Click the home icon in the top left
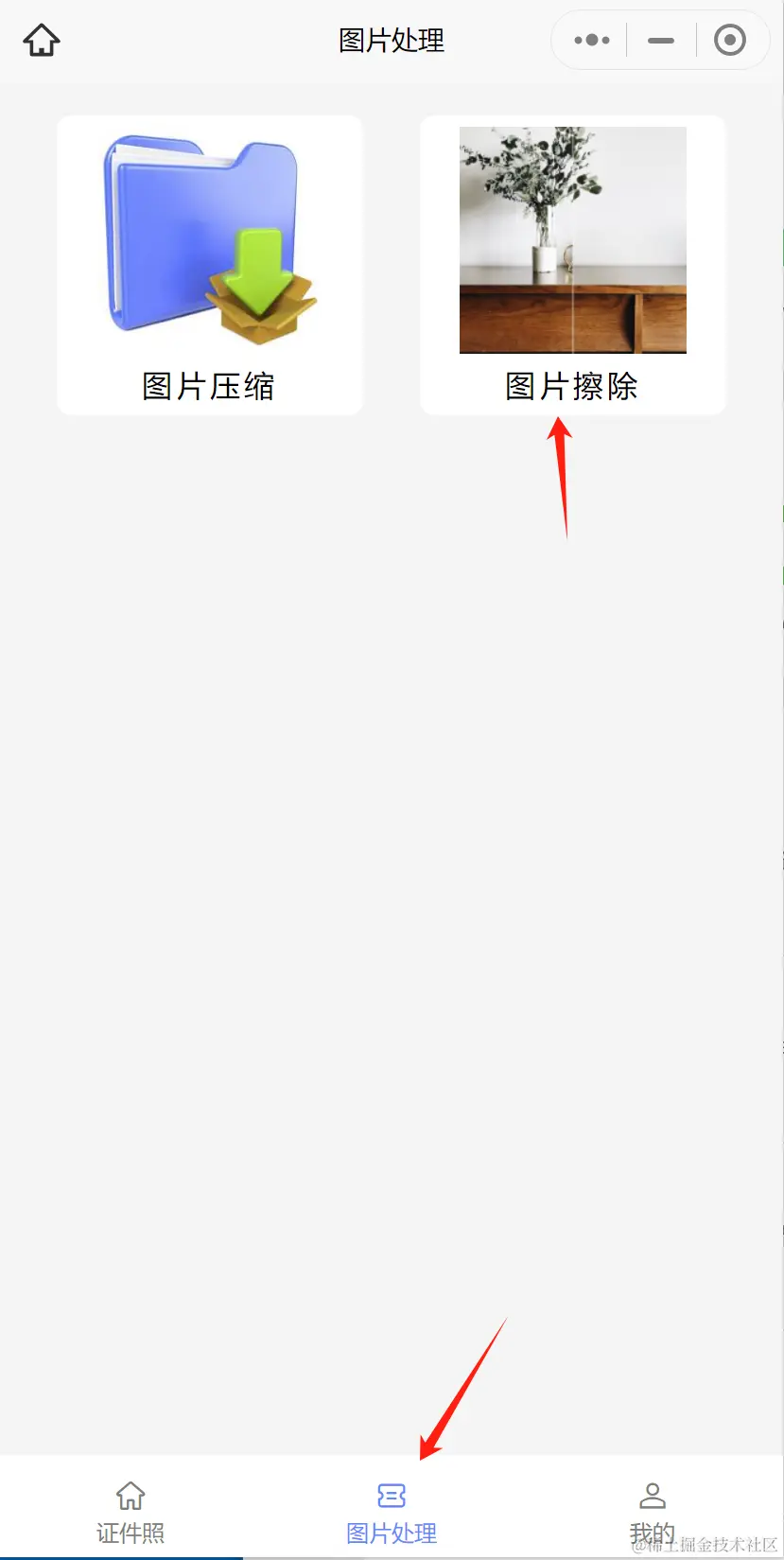This screenshot has height=1560, width=784. tap(41, 40)
